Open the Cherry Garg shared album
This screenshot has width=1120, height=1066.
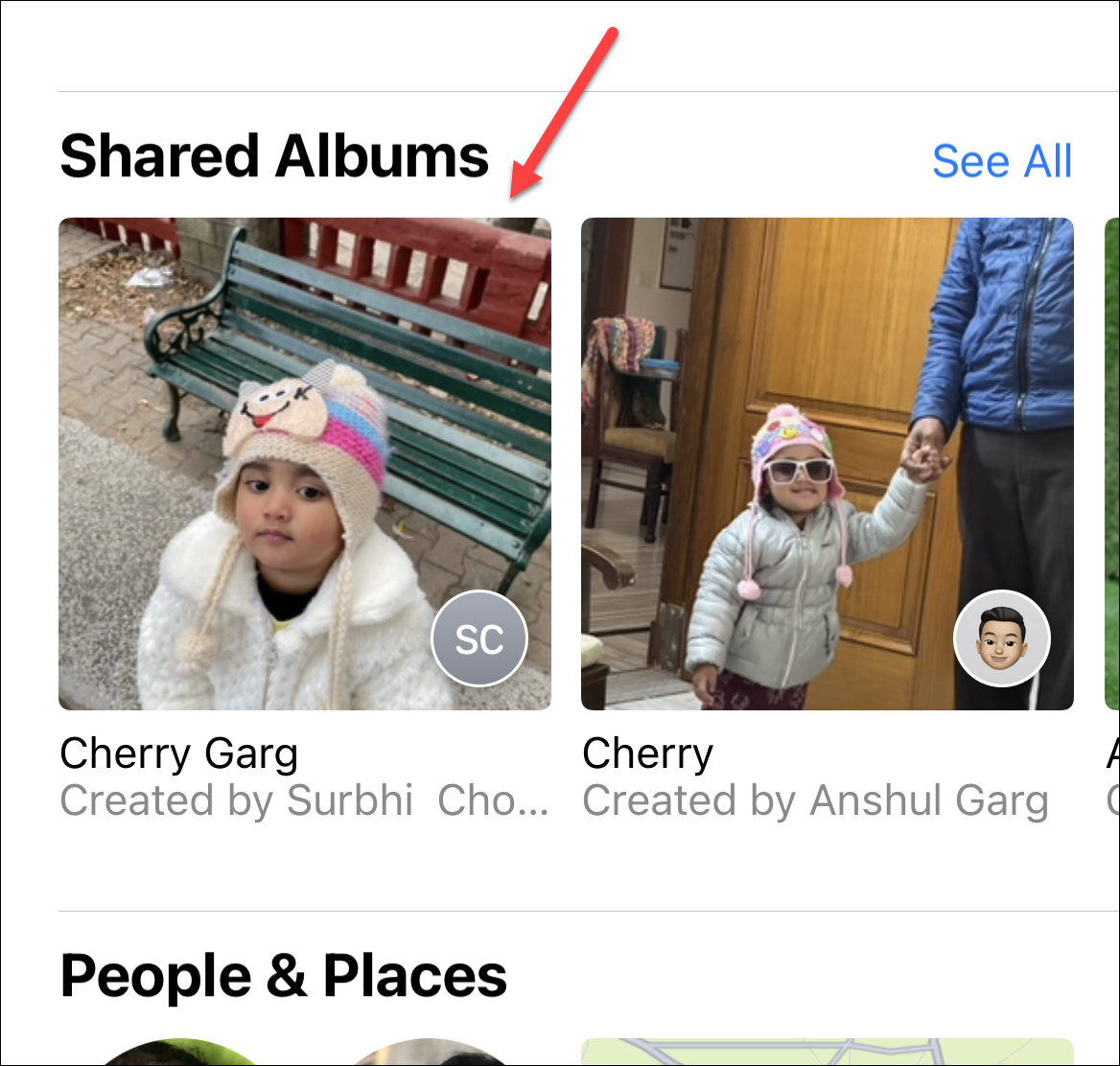305,464
